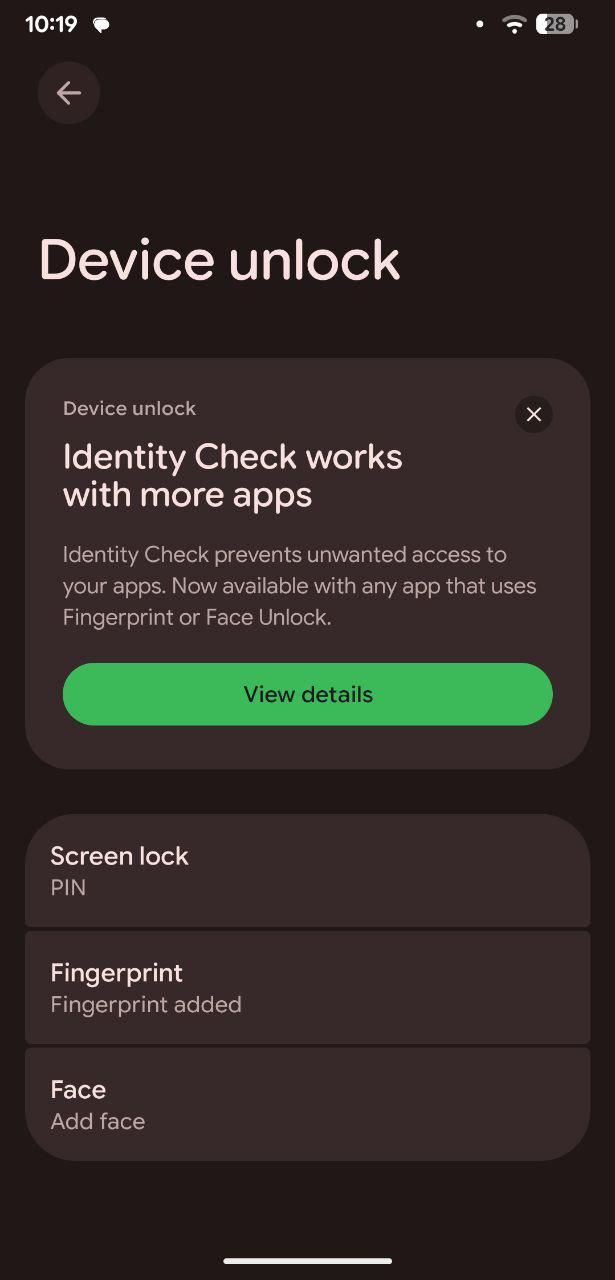Open Face to add a face
This screenshot has width=615, height=1280.
(x=307, y=1104)
